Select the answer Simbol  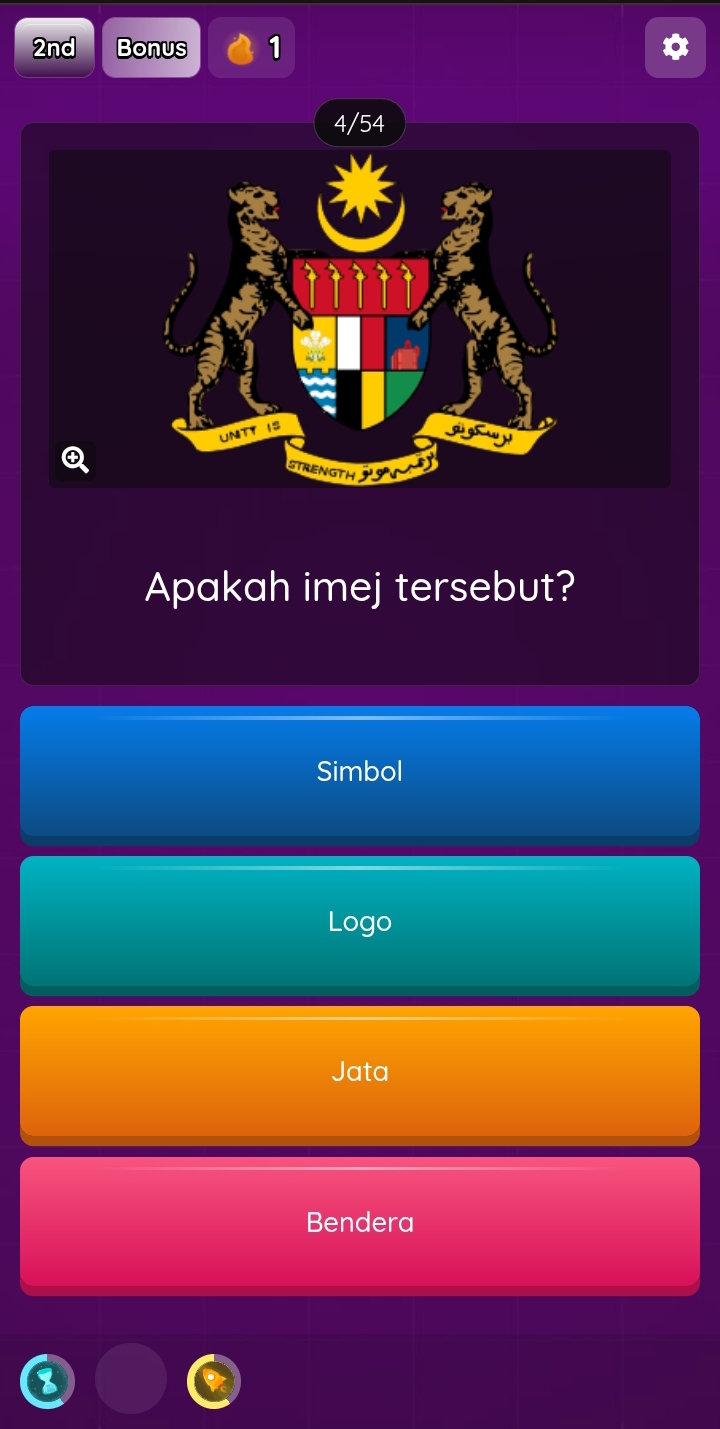tap(360, 771)
